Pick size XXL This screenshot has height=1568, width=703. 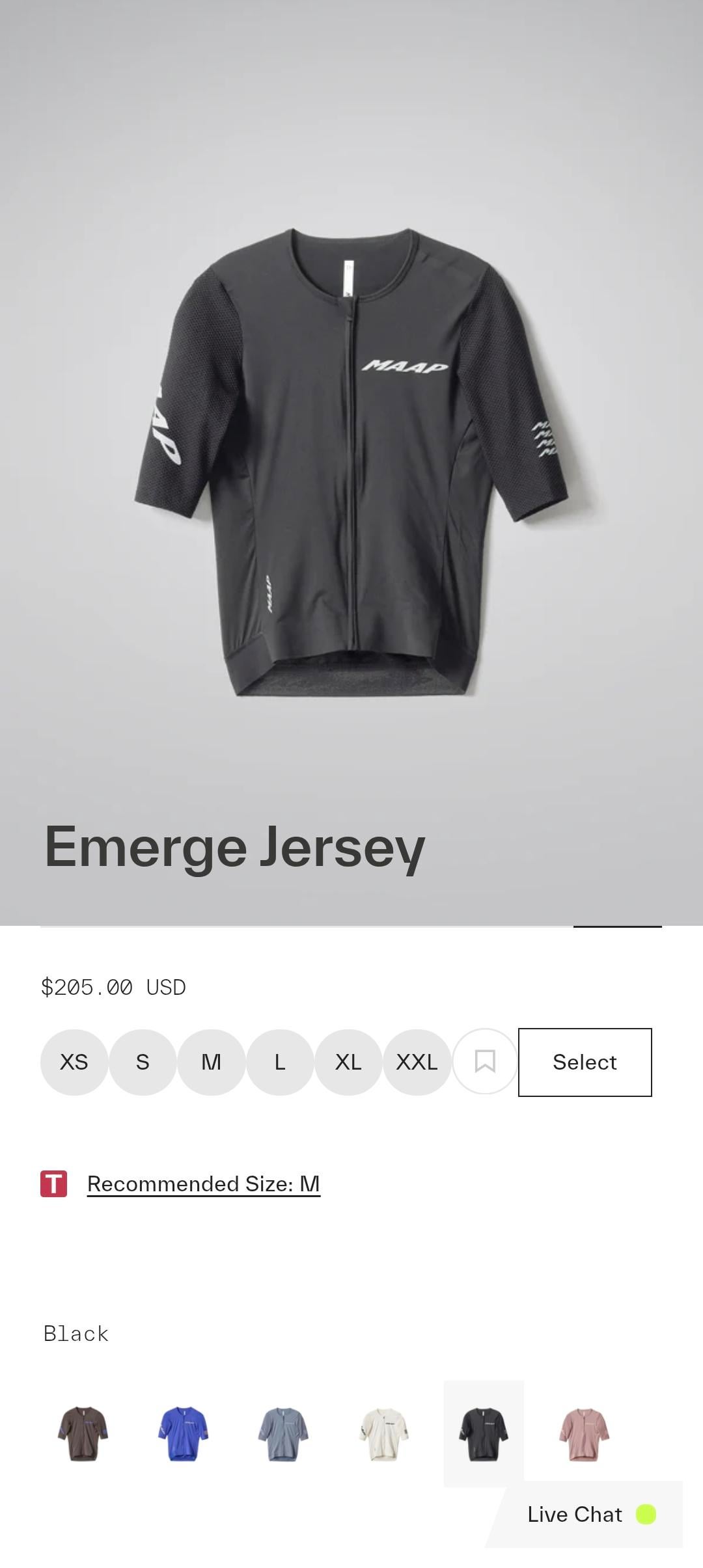pyautogui.click(x=417, y=1062)
